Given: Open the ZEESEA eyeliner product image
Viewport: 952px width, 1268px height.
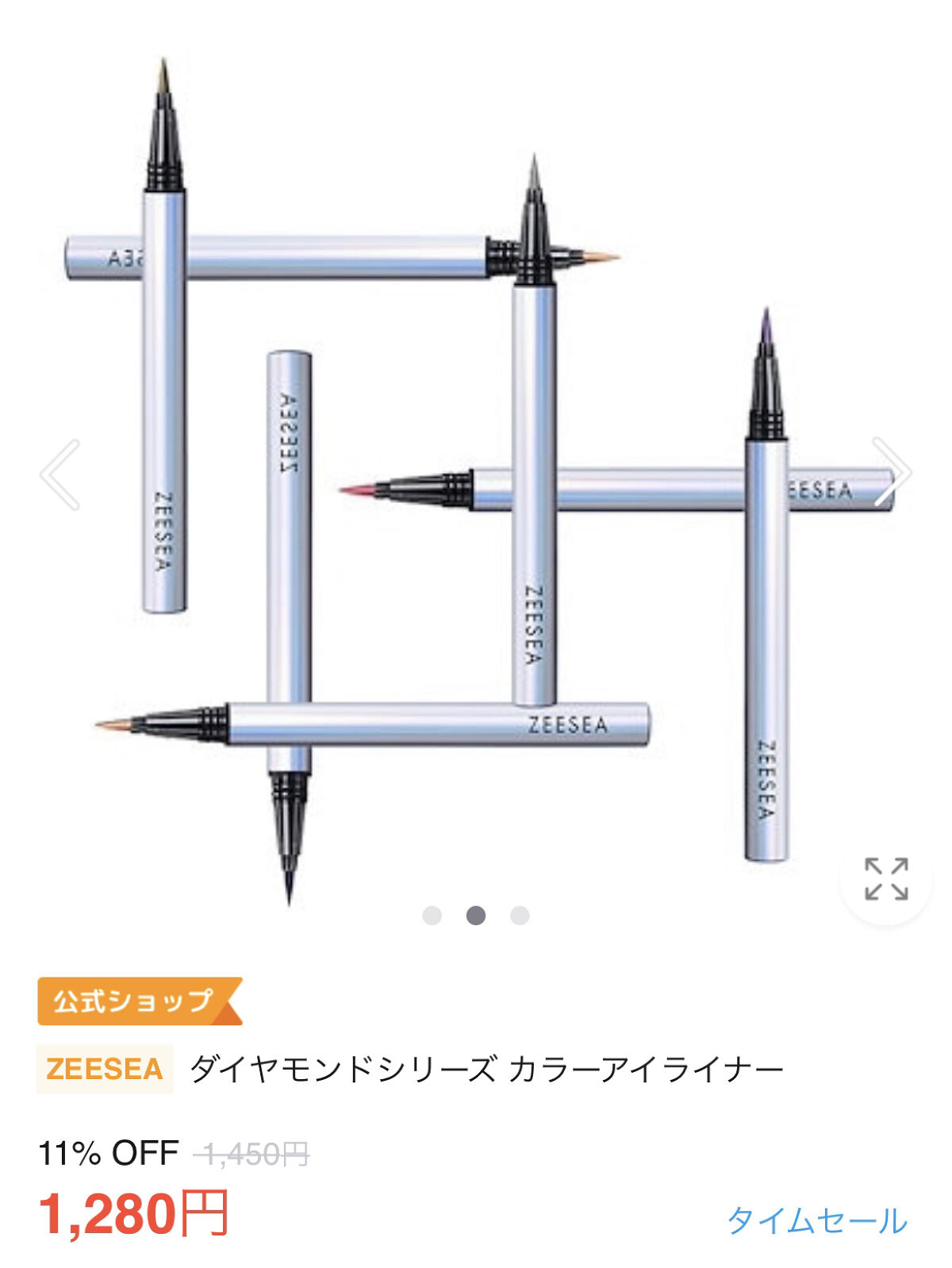Looking at the screenshot, I should [476, 476].
